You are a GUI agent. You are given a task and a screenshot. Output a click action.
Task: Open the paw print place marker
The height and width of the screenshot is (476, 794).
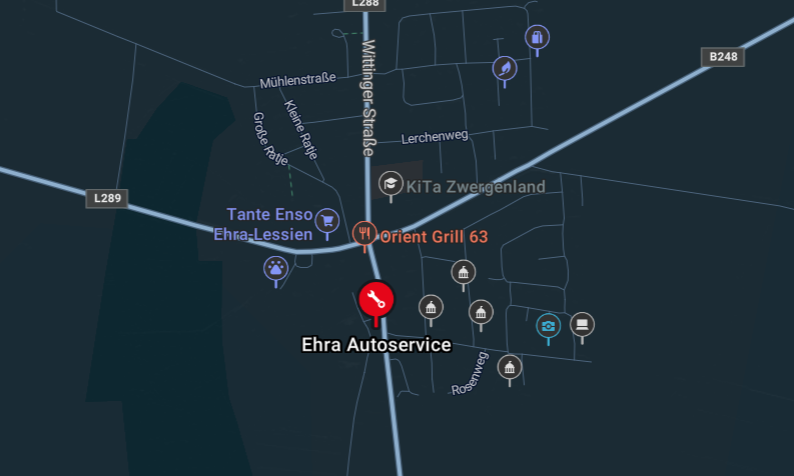point(276,267)
